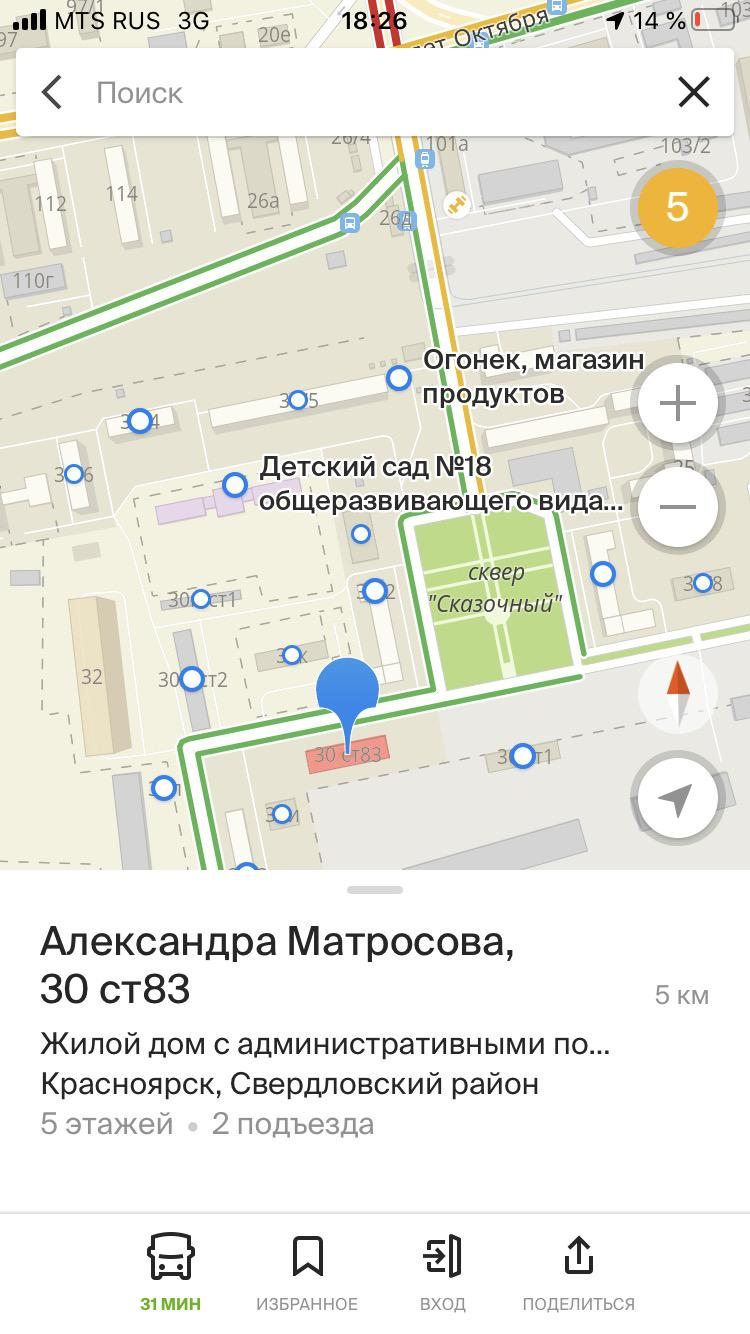Select the Детский сад №18 marker
Screen dimensions: 750x1334
coord(235,485)
